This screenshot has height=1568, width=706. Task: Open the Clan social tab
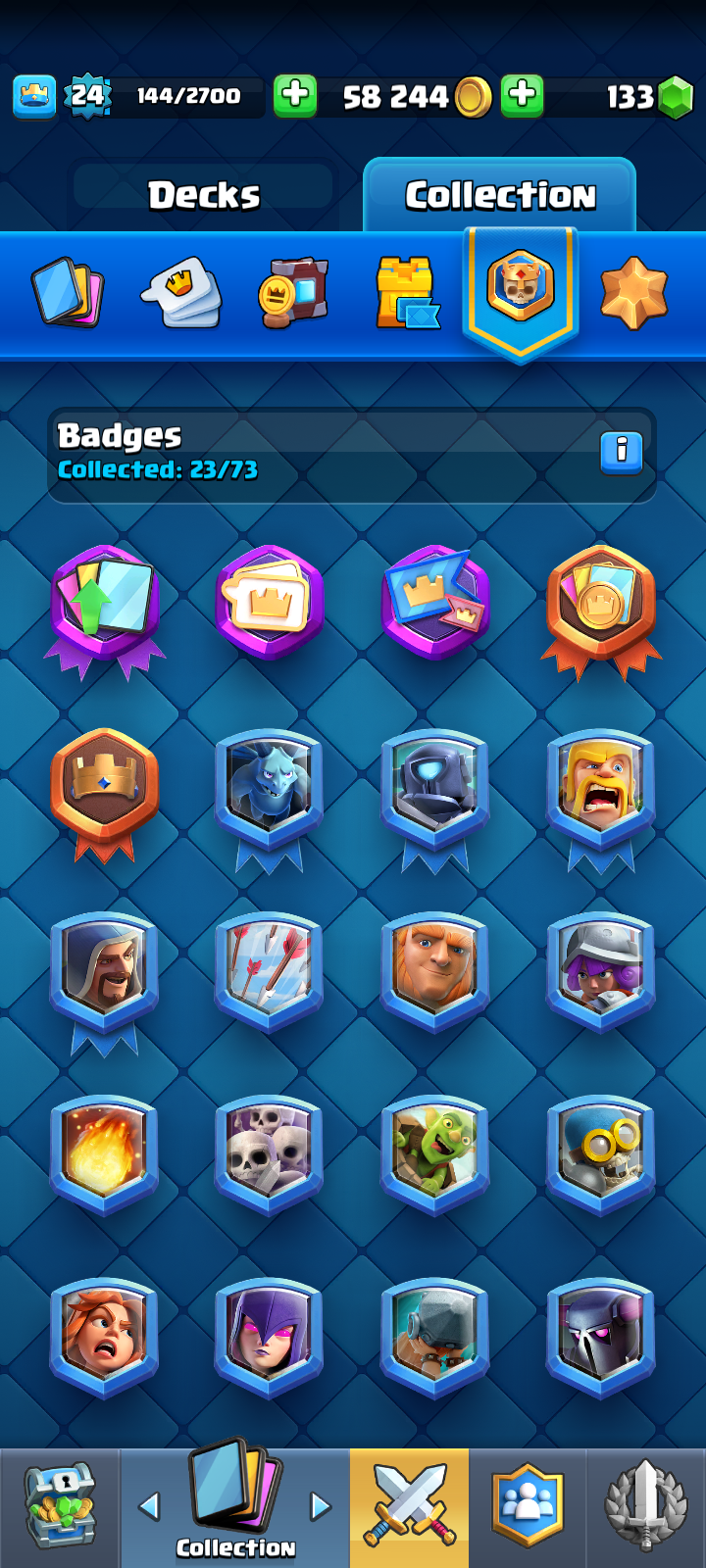click(528, 1507)
